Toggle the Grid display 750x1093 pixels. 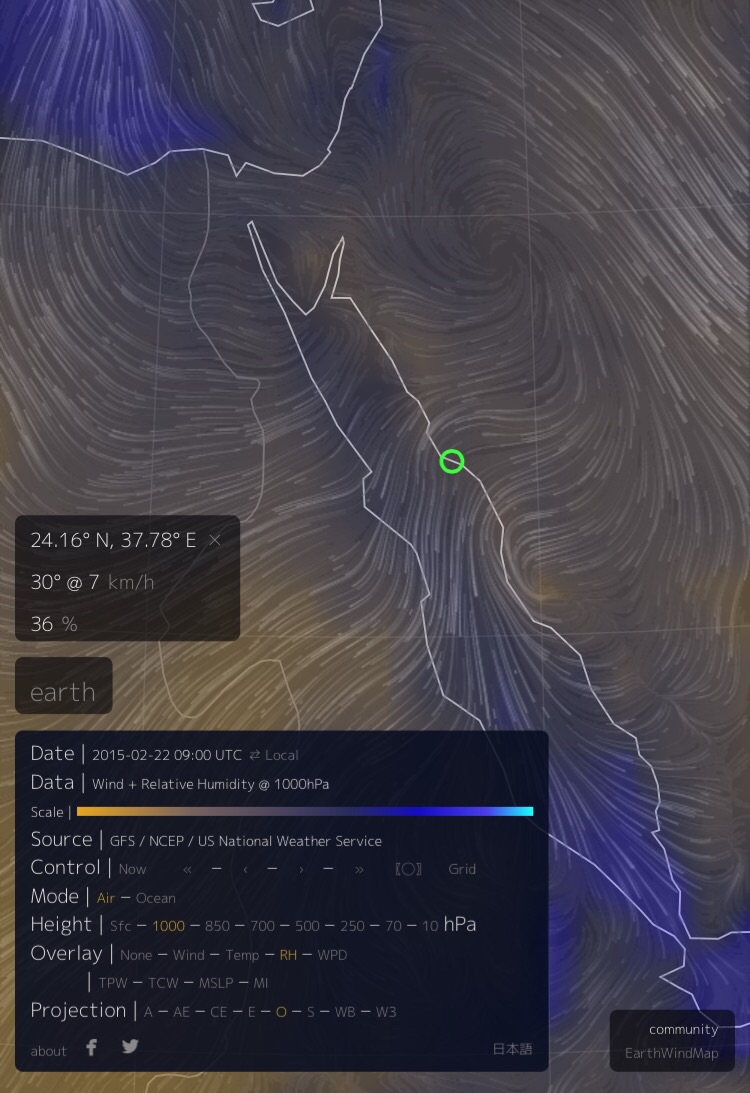[x=462, y=869]
